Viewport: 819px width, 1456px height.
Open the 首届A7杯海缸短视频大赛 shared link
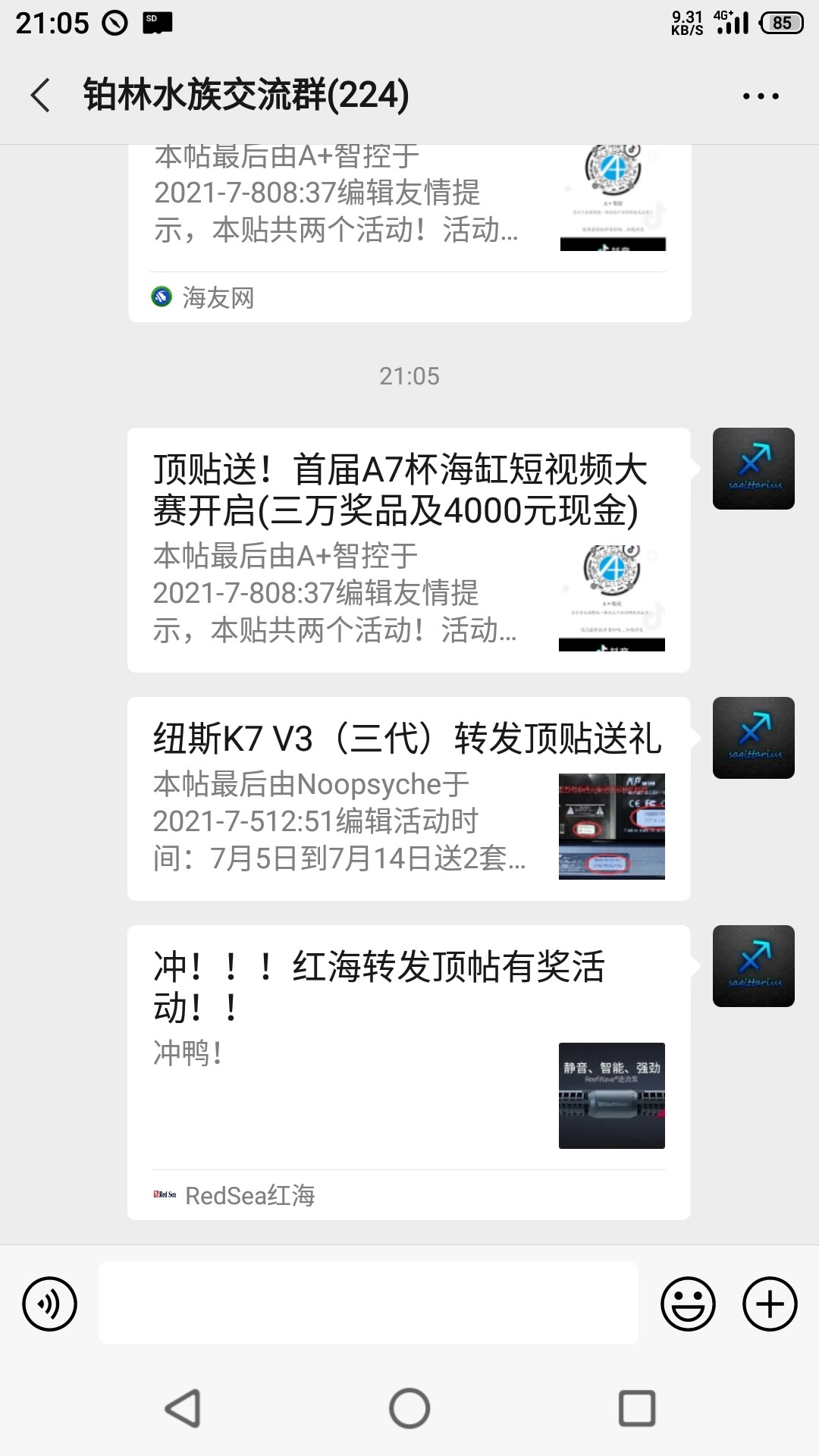(408, 550)
